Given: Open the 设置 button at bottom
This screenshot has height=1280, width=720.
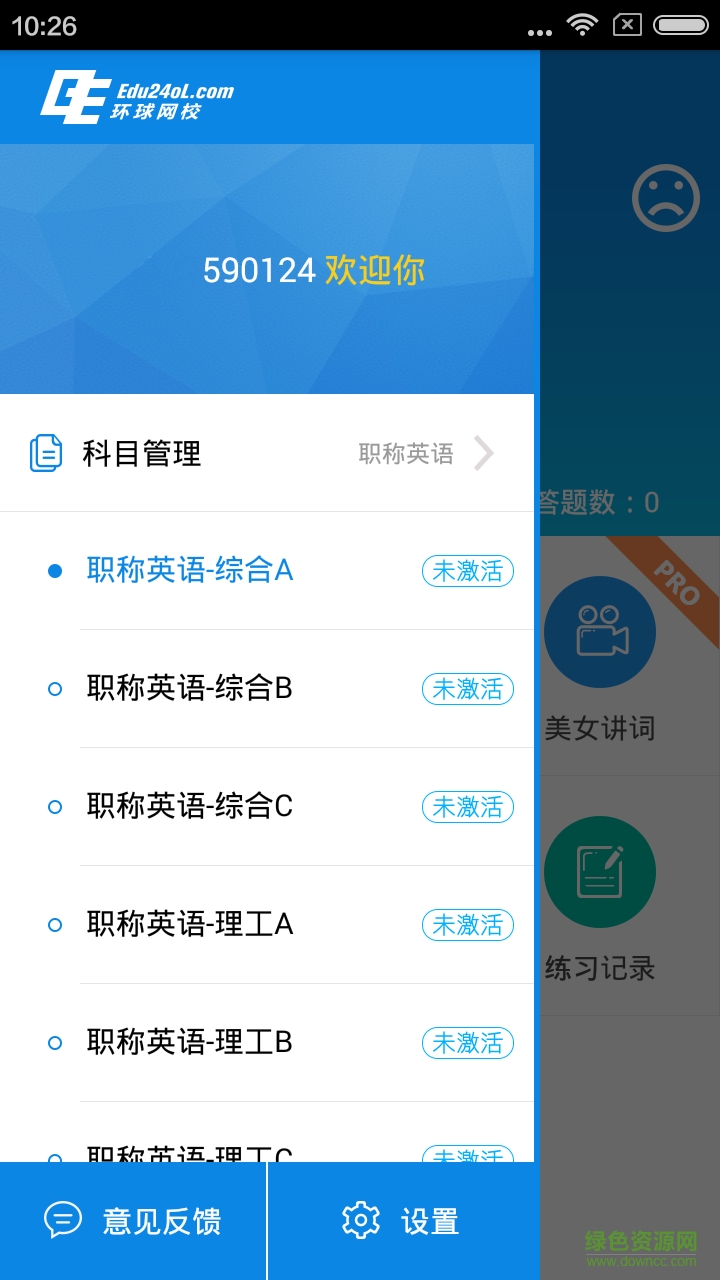Looking at the screenshot, I should tap(403, 1220).
